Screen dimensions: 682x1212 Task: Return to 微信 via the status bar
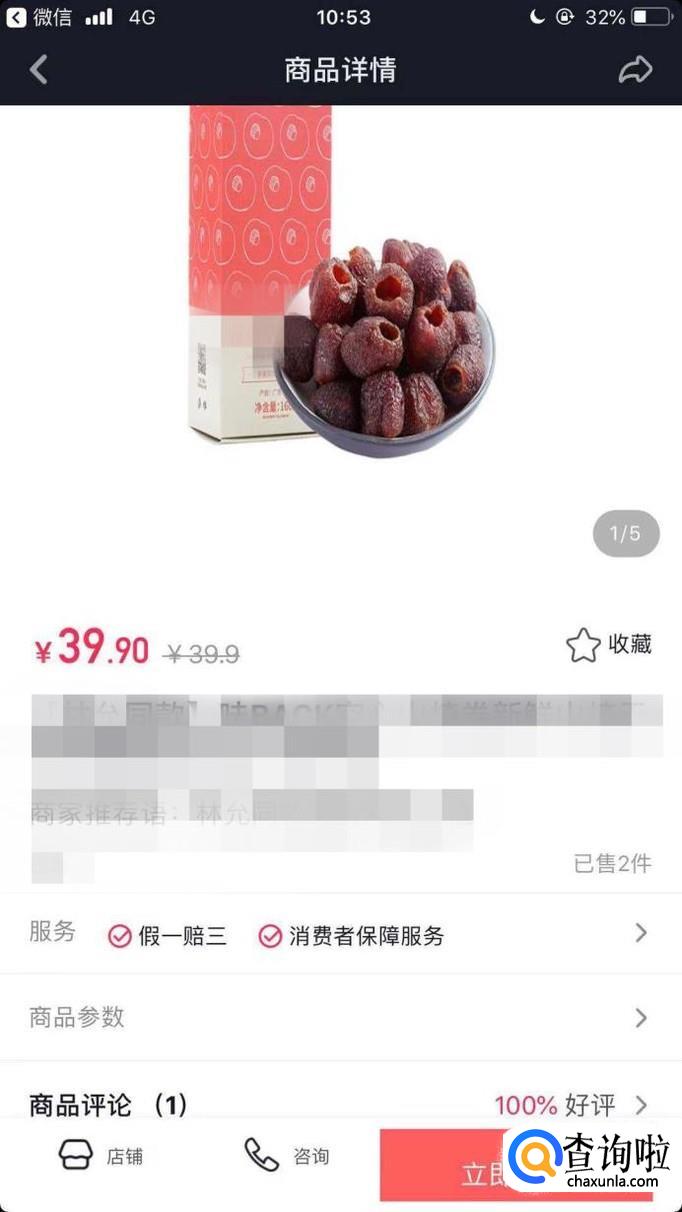[38, 17]
